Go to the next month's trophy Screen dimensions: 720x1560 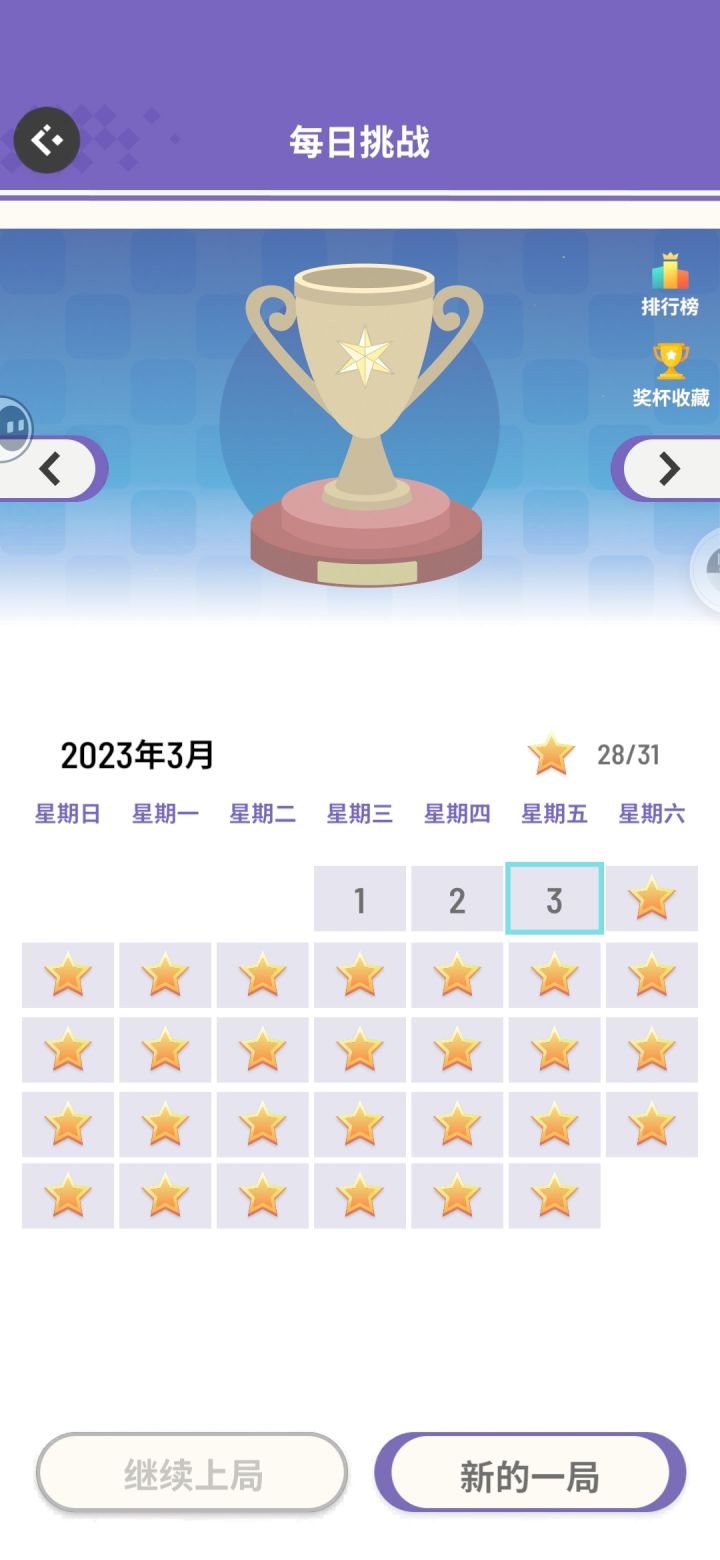(x=668, y=468)
